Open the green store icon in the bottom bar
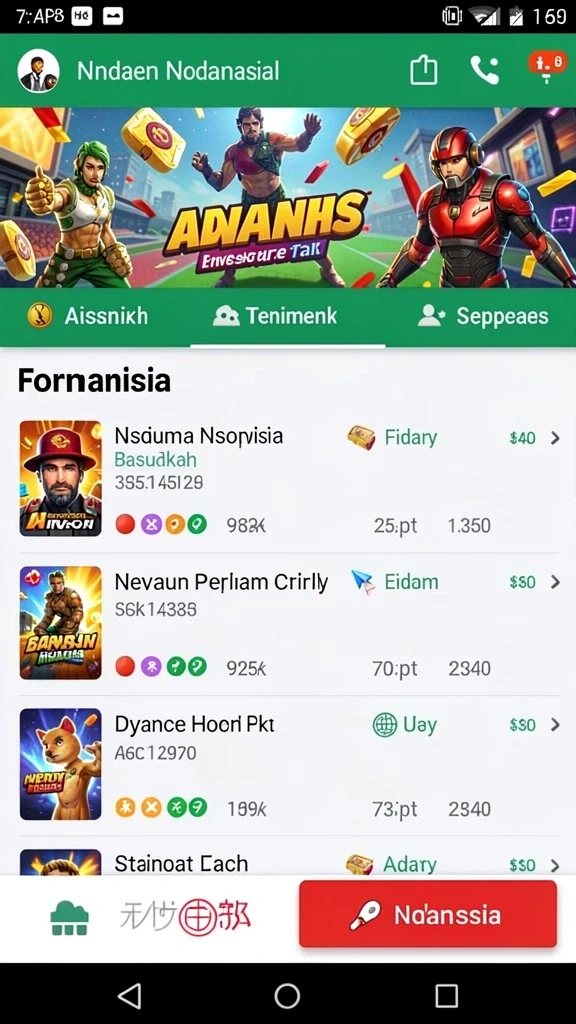576x1024 pixels. (70, 918)
